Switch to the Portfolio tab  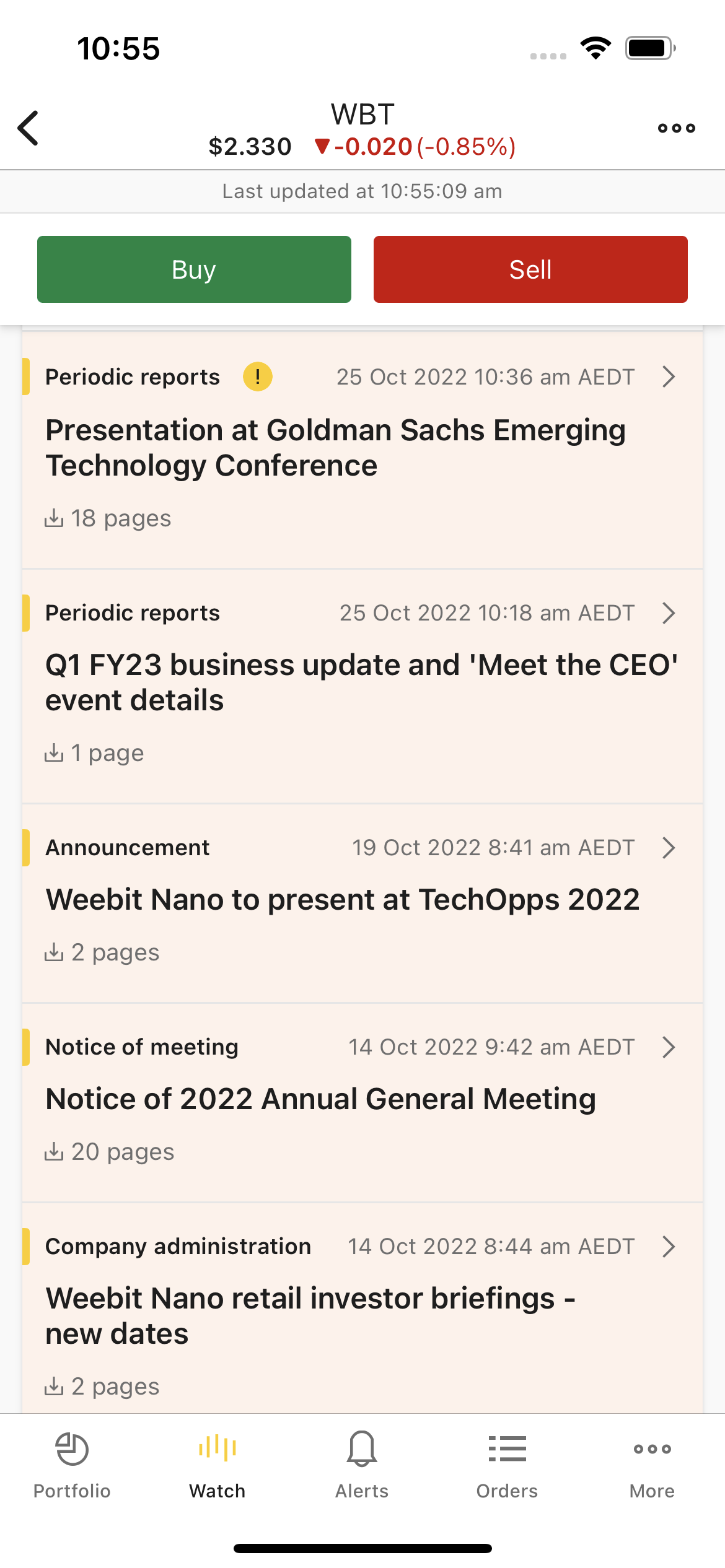72,1465
